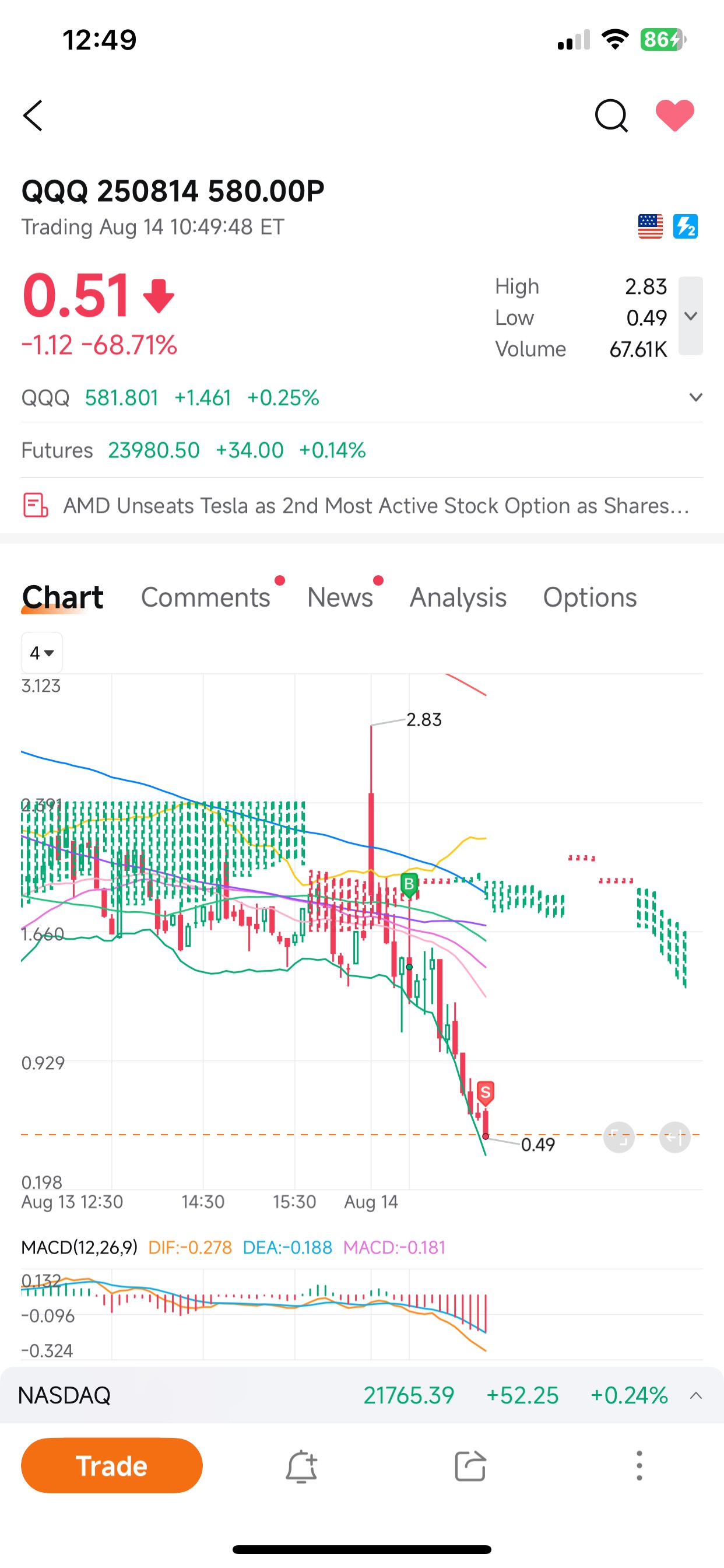Switch to the Options tab
This screenshot has height=1568, width=724.
coord(589,597)
